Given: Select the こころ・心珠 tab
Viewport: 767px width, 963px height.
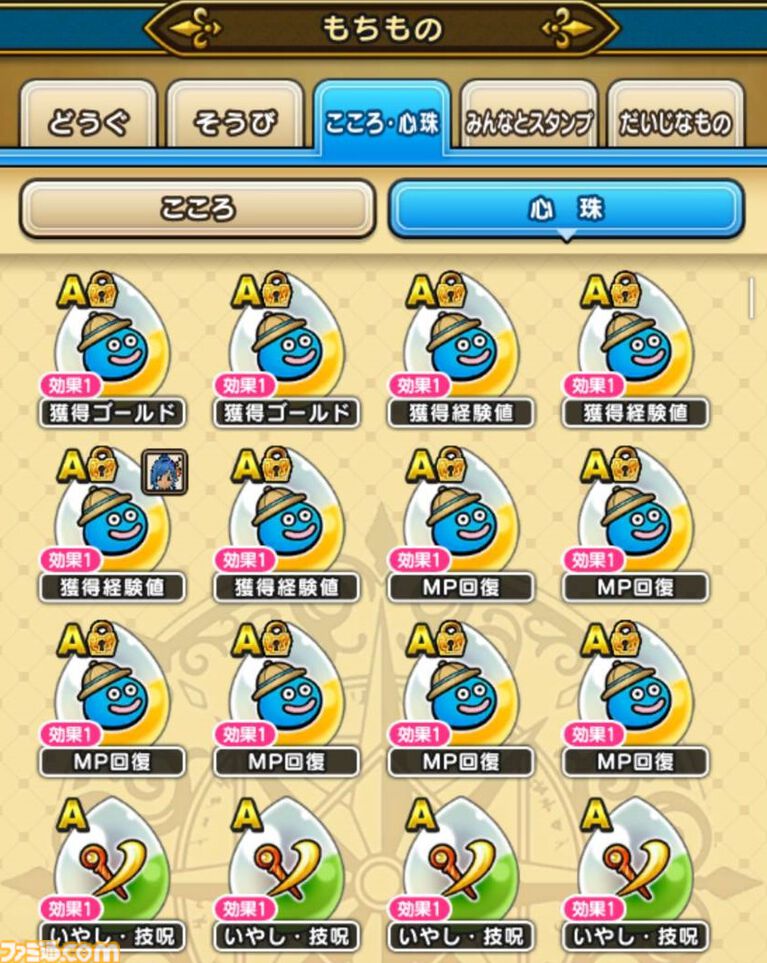Looking at the screenshot, I should pyautogui.click(x=382, y=122).
